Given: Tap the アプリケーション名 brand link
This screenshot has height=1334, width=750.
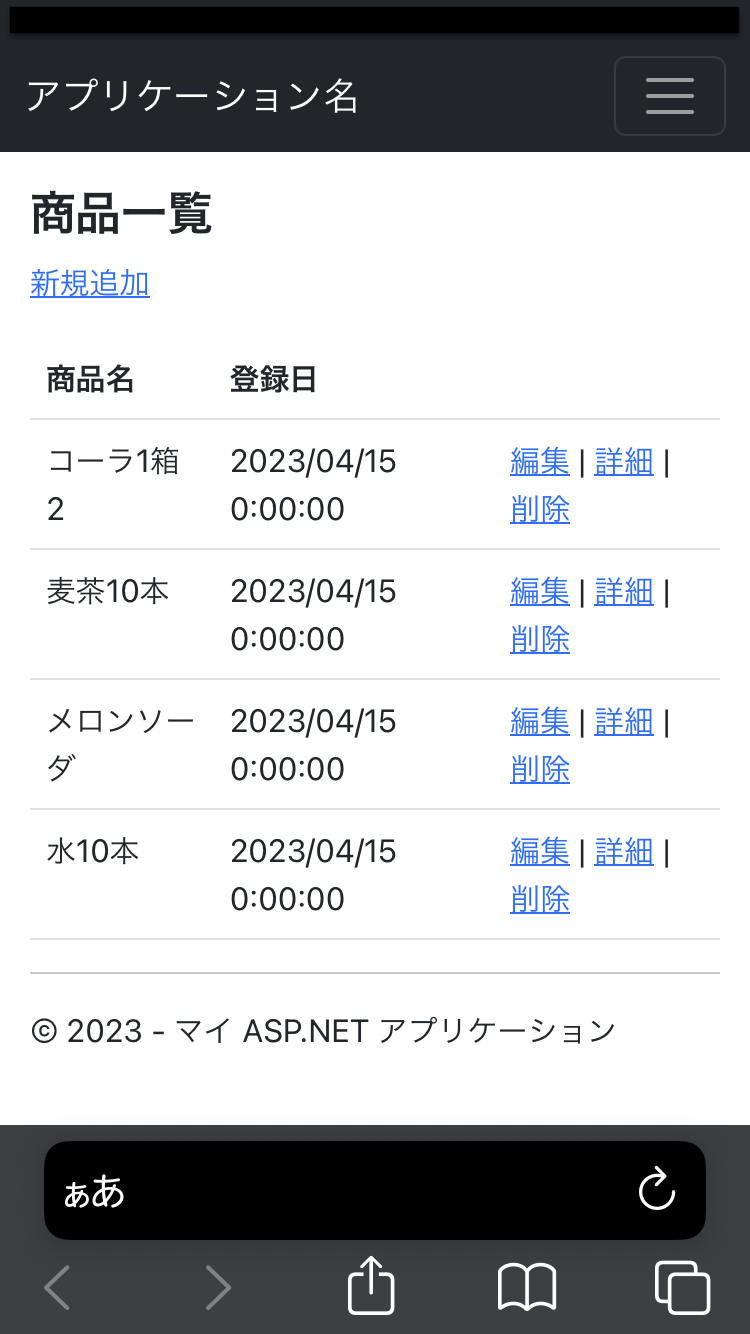Looking at the screenshot, I should pyautogui.click(x=190, y=96).
